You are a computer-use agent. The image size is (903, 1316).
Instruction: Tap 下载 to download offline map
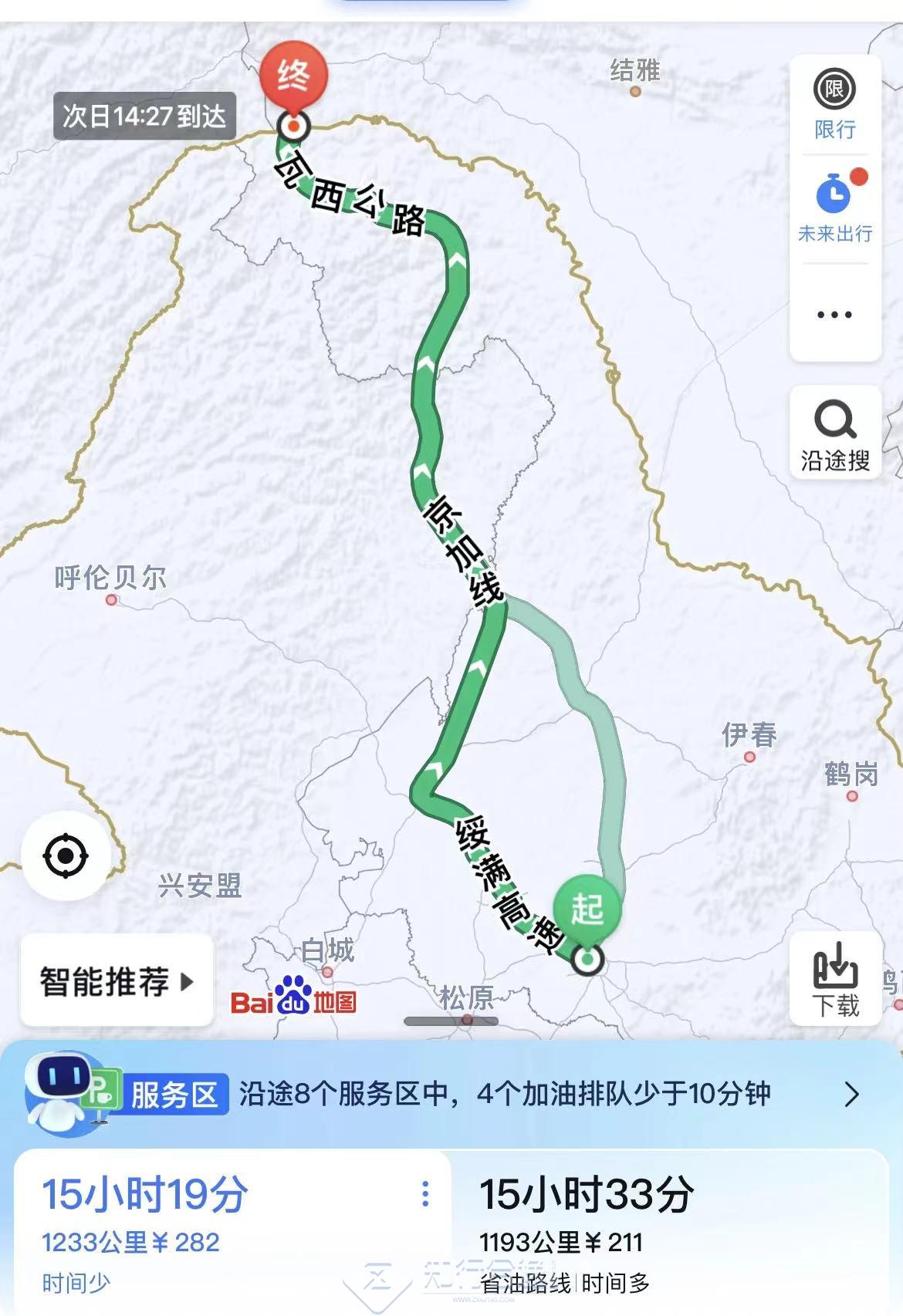pos(835,979)
